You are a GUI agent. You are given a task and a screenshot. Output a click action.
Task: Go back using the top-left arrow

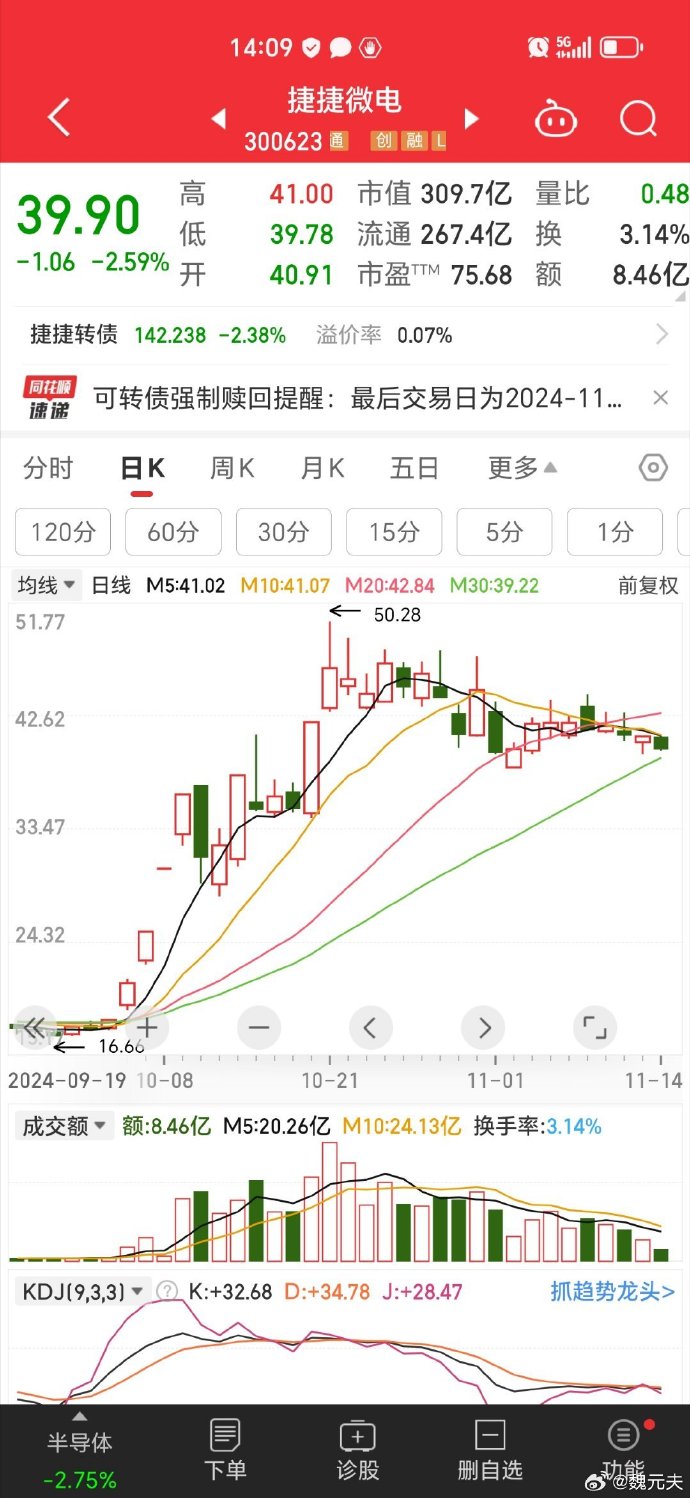tap(59, 118)
